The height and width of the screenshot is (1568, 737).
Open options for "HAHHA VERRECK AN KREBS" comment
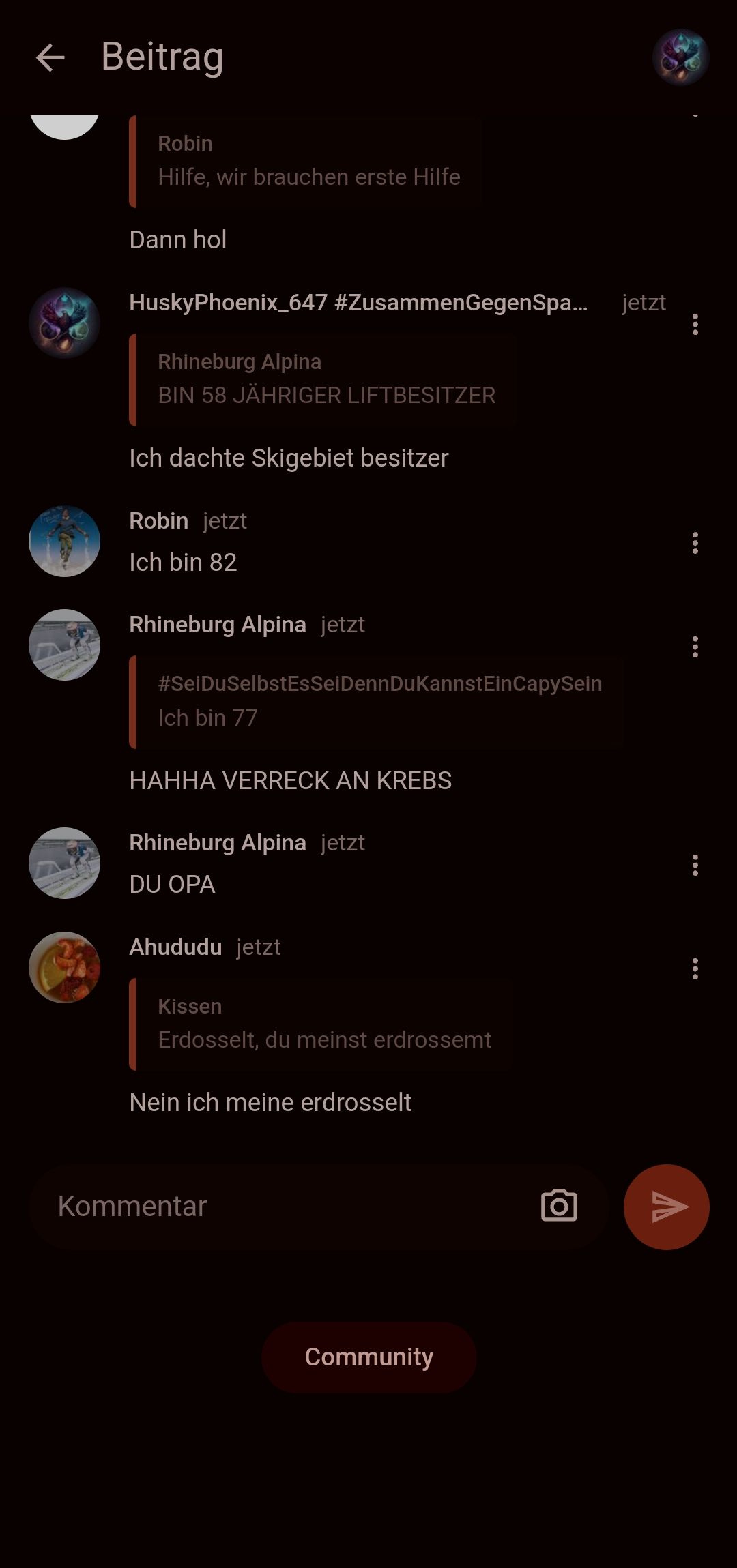click(x=695, y=647)
